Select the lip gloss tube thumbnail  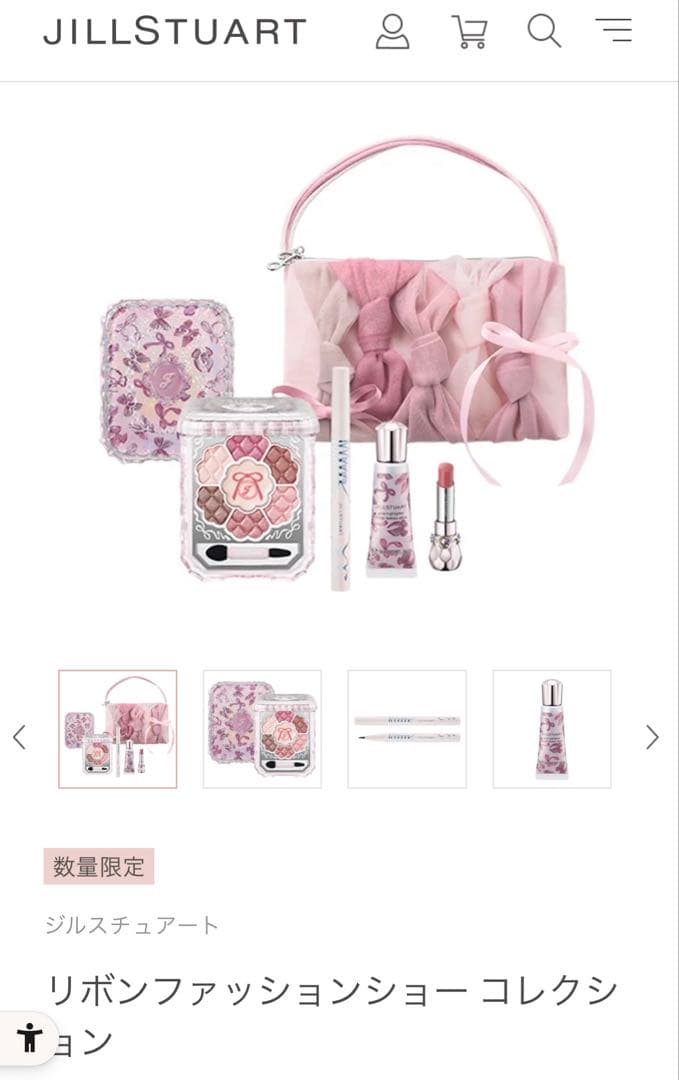click(551, 729)
